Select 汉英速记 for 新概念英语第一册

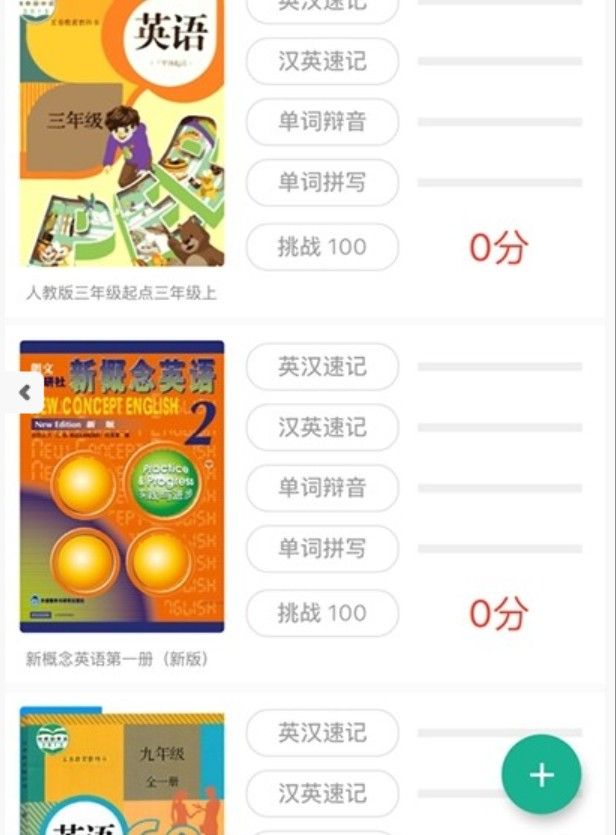(322, 428)
